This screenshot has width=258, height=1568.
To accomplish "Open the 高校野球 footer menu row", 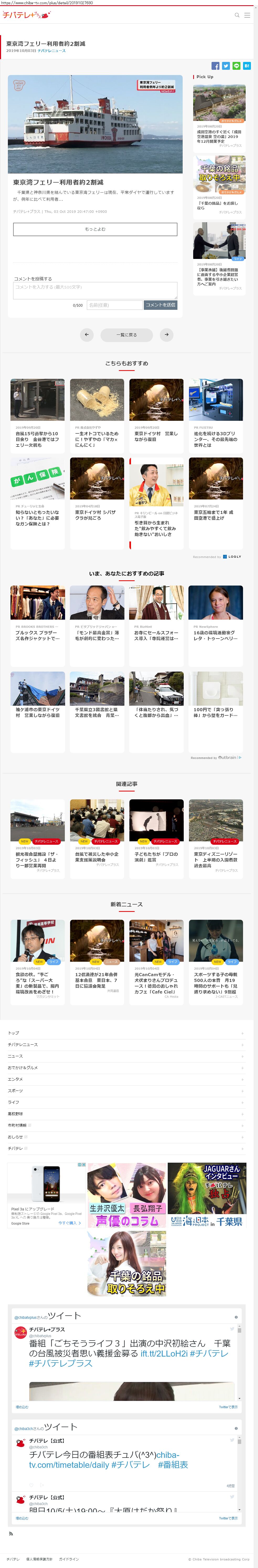I will point(125,1114).
